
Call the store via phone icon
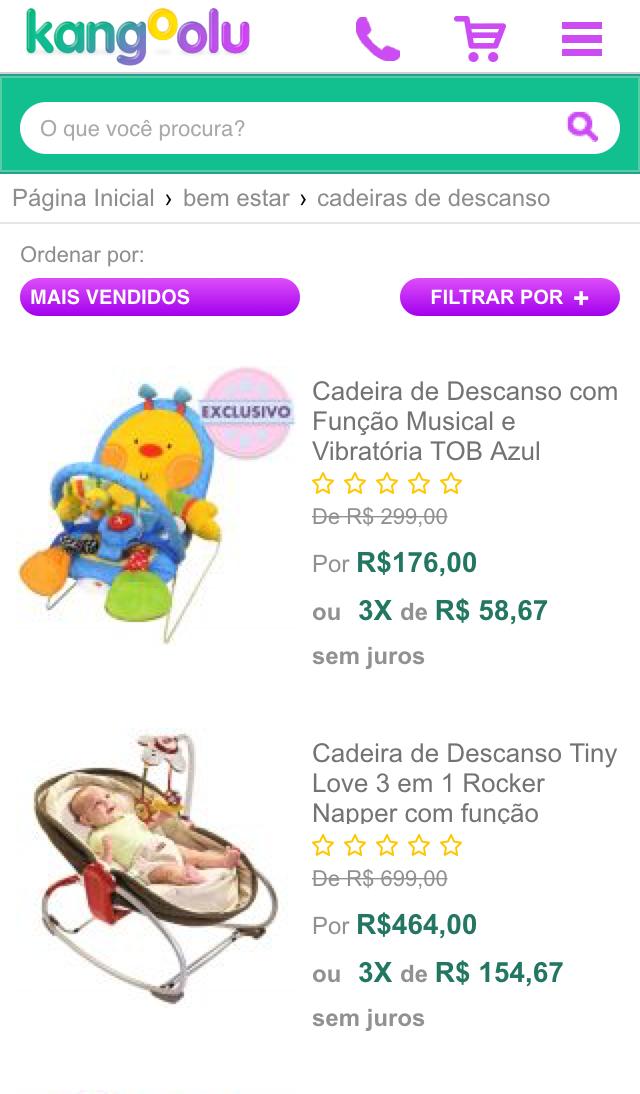pyautogui.click(x=378, y=39)
